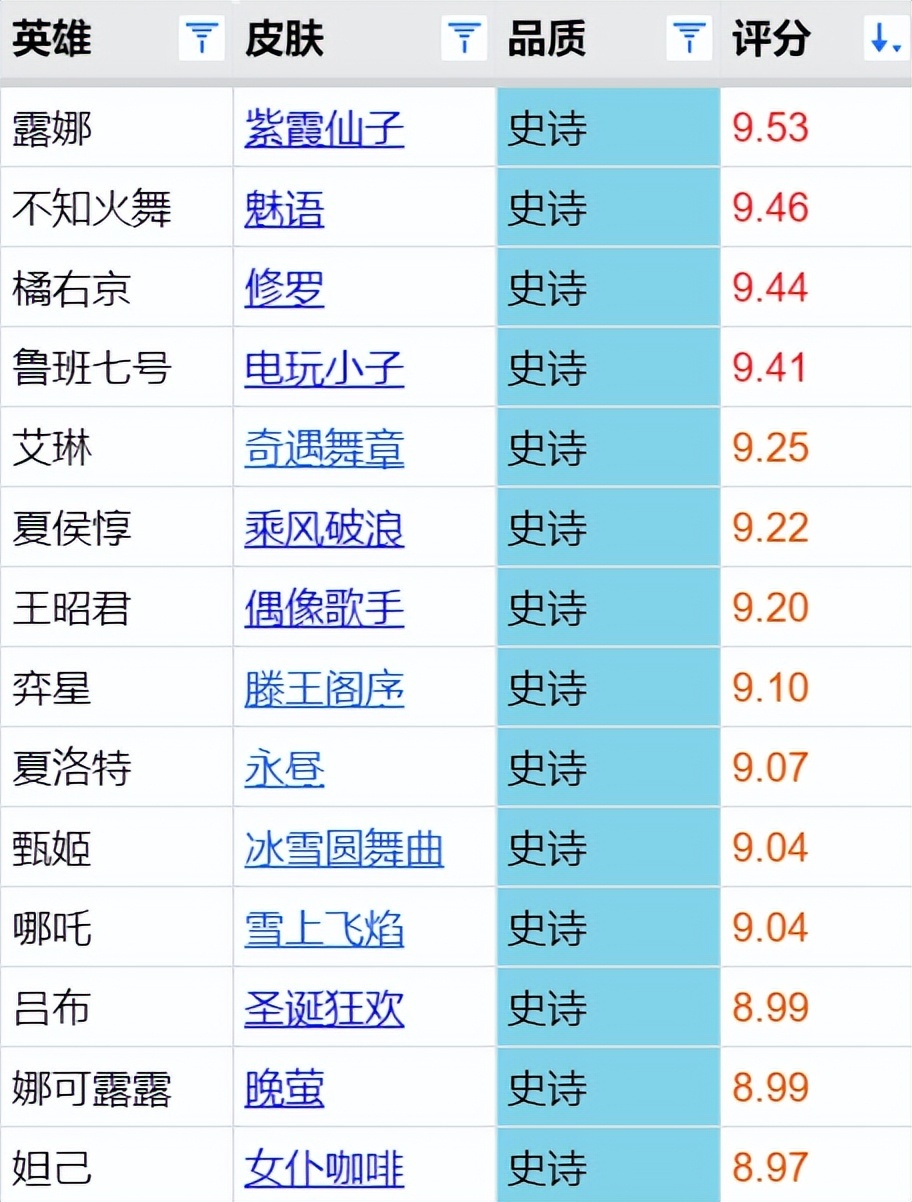Change the sort order on the 评分 column
Image resolution: width=912 pixels, height=1202 pixels.
click(x=885, y=40)
